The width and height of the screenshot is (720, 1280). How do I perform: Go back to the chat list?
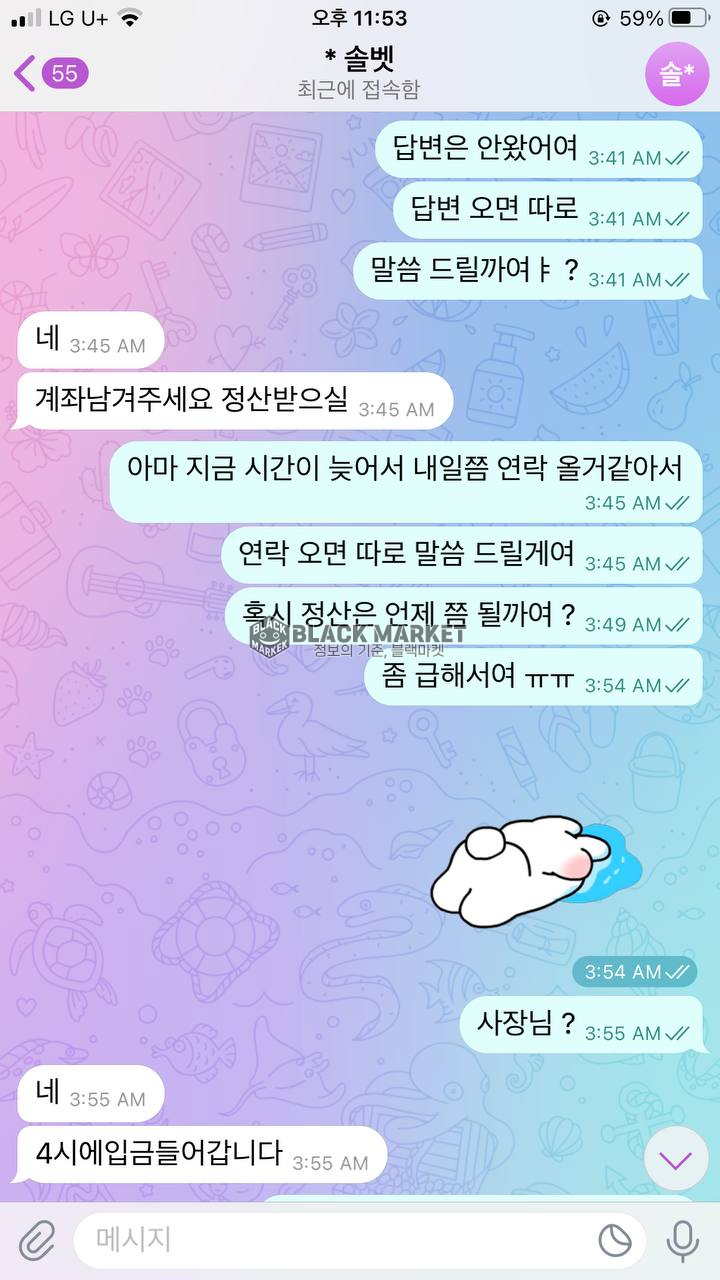pos(48,73)
